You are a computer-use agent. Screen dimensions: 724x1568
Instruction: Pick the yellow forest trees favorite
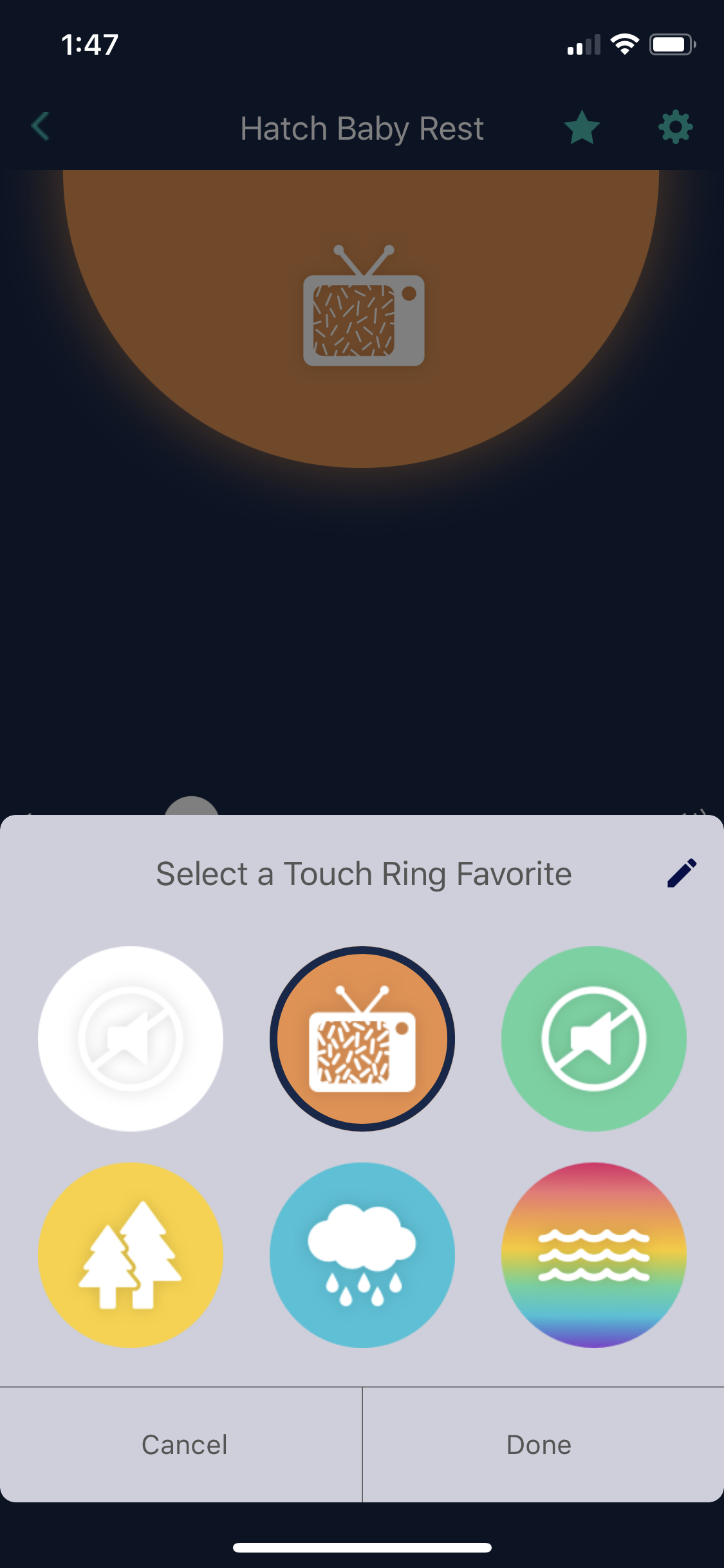pos(131,1255)
